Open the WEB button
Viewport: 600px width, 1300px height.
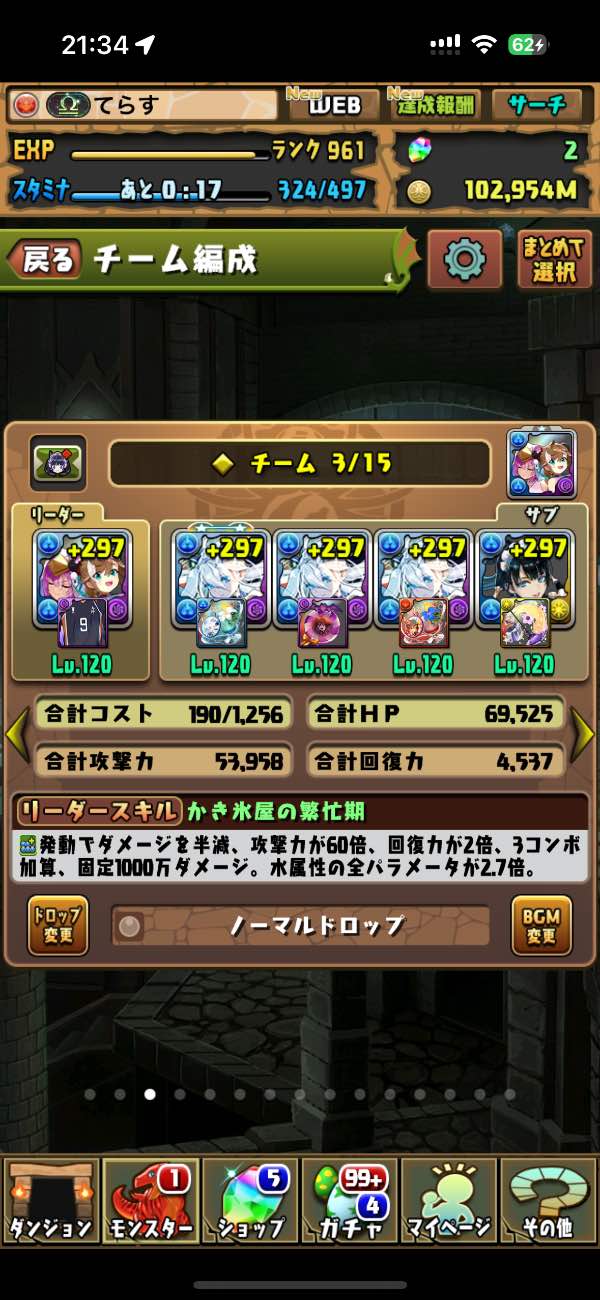click(x=334, y=104)
